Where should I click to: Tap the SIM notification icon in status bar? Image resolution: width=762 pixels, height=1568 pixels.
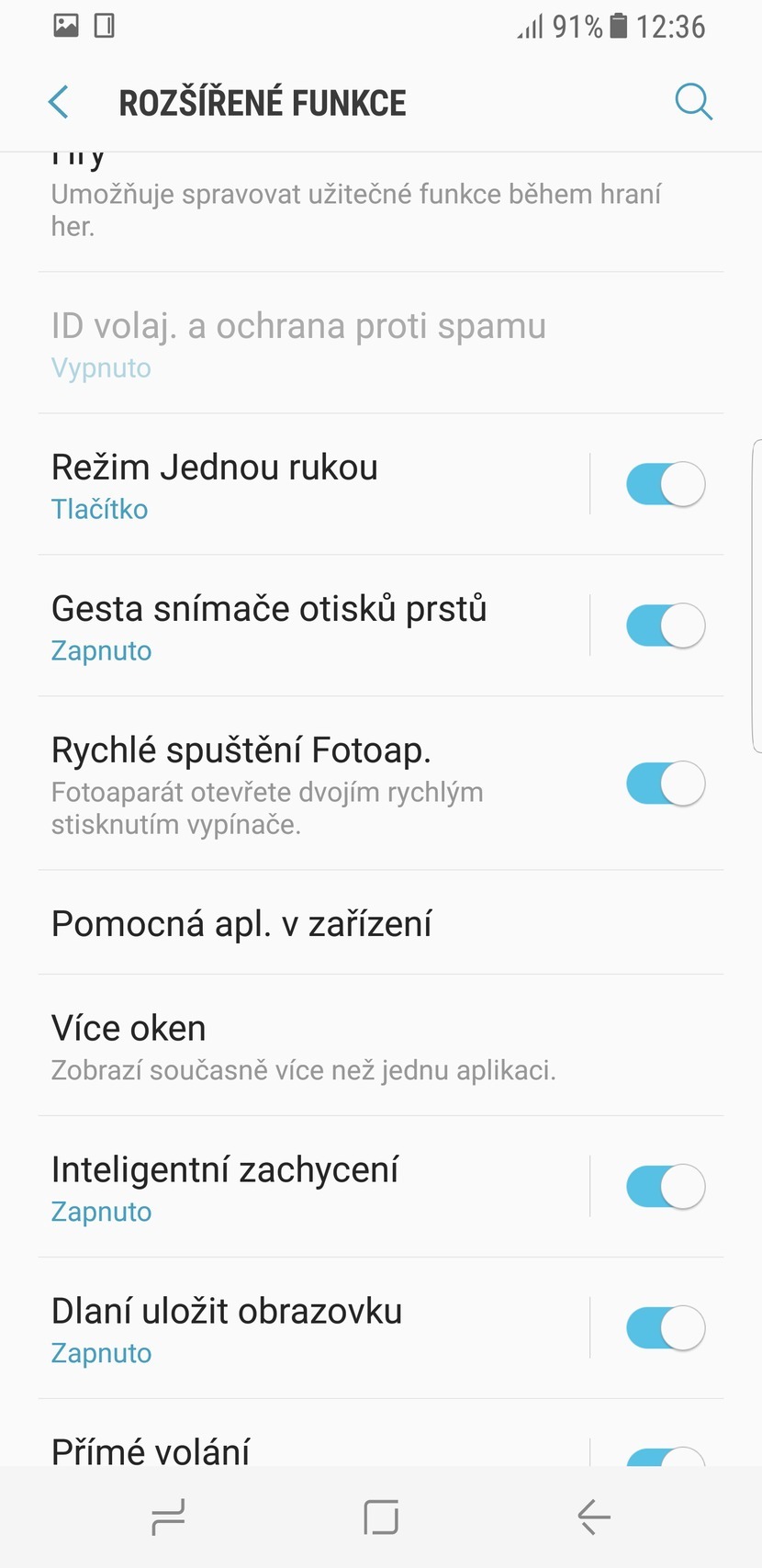104,25
